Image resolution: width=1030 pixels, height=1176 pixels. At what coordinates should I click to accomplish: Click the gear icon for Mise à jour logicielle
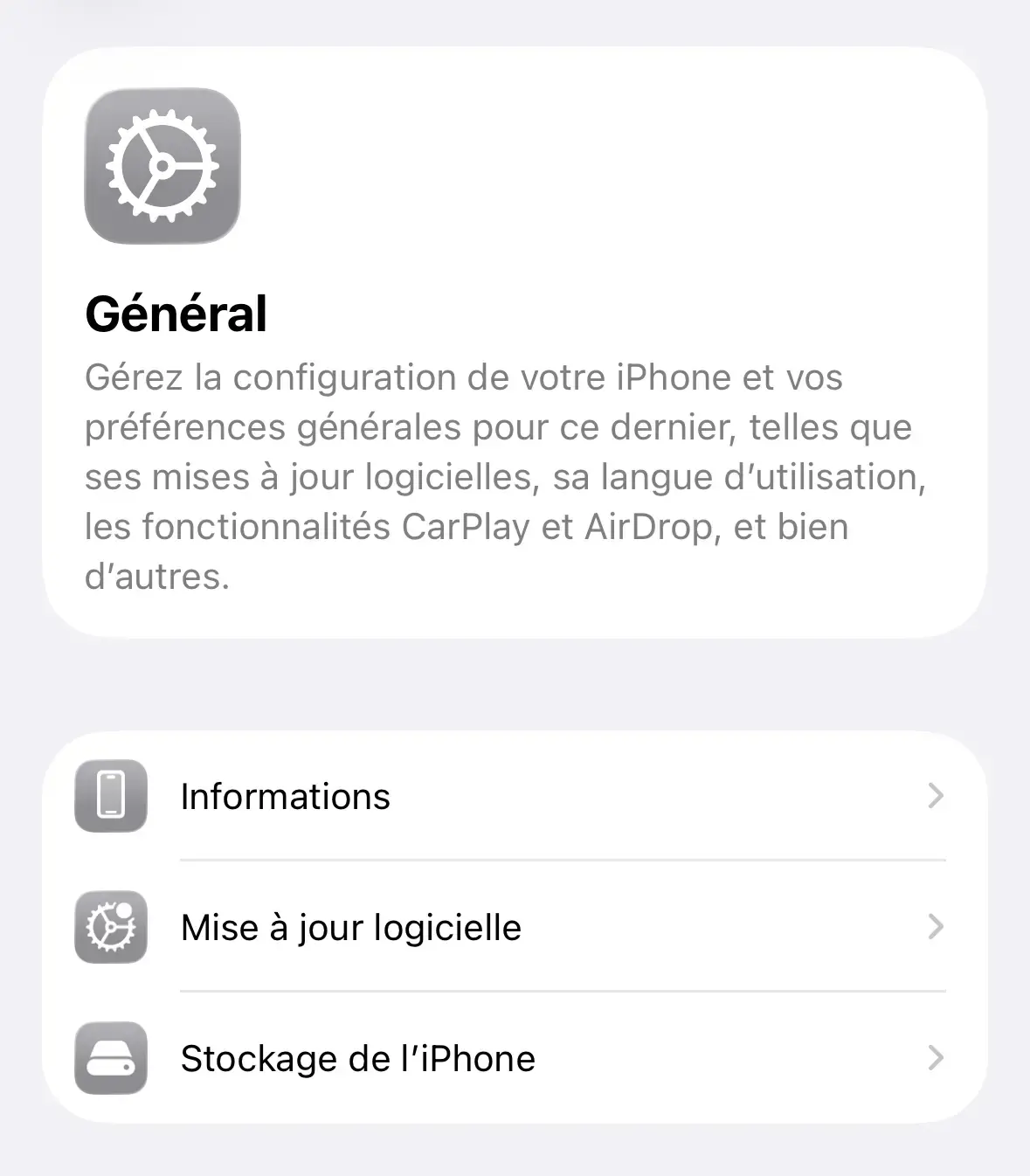111,927
